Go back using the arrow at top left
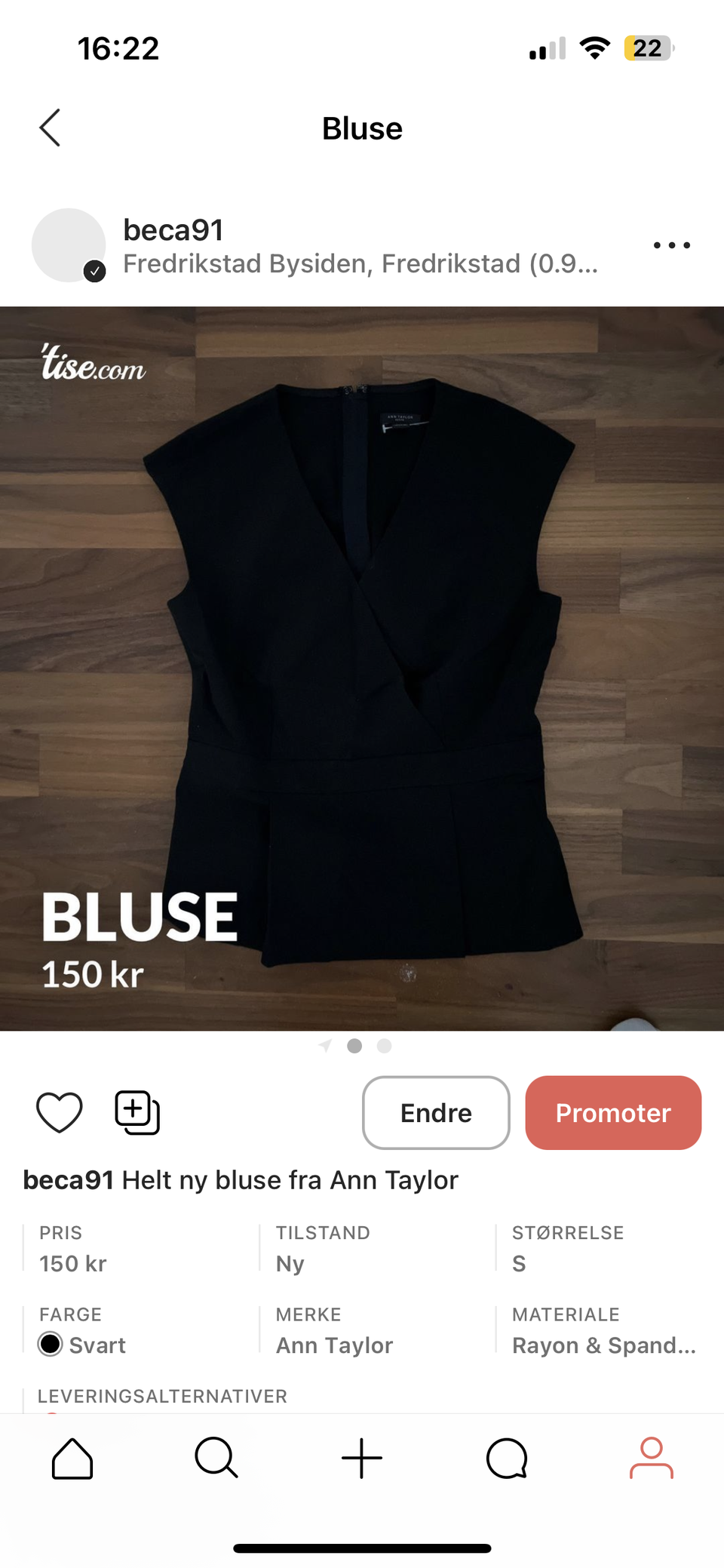The image size is (724, 1568). tap(48, 128)
